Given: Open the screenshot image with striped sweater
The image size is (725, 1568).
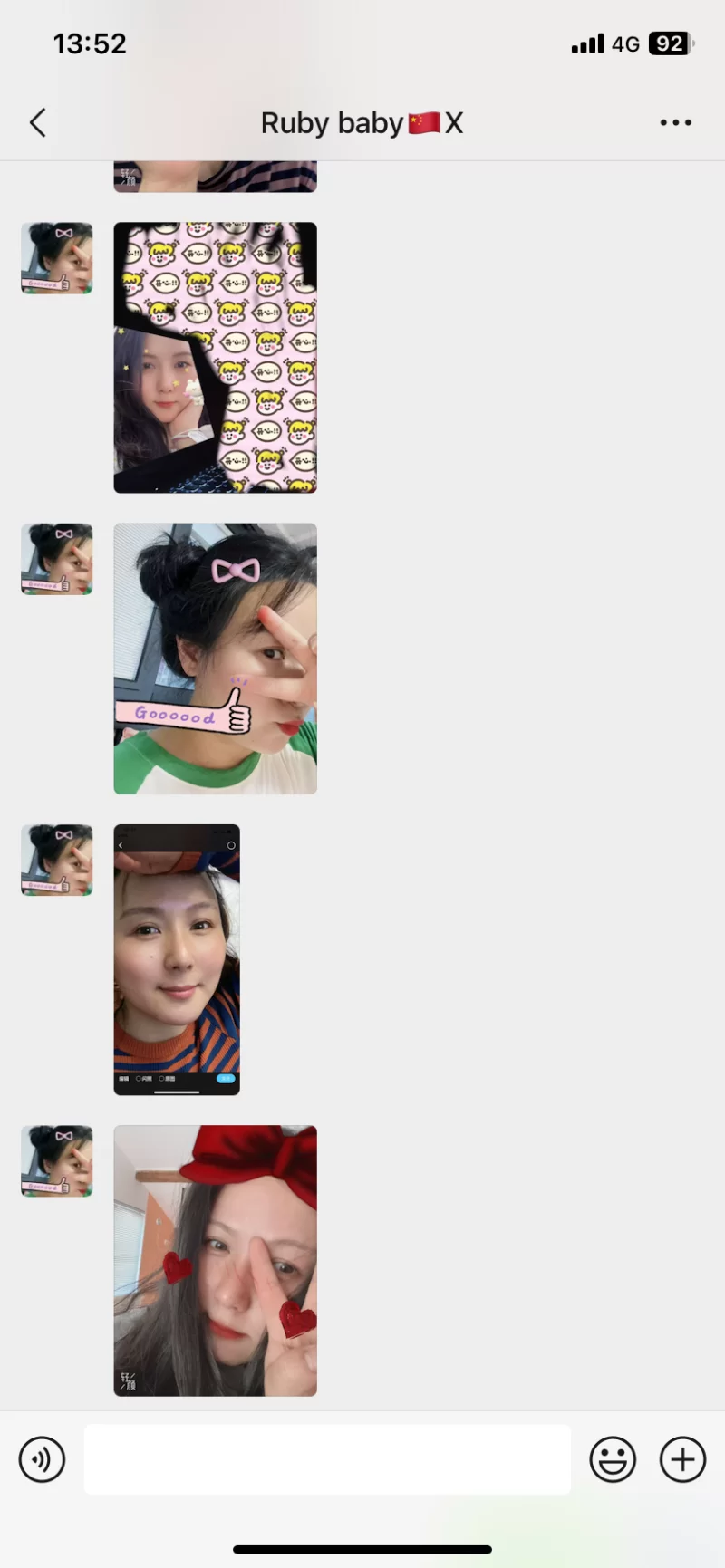Looking at the screenshot, I should point(177,959).
